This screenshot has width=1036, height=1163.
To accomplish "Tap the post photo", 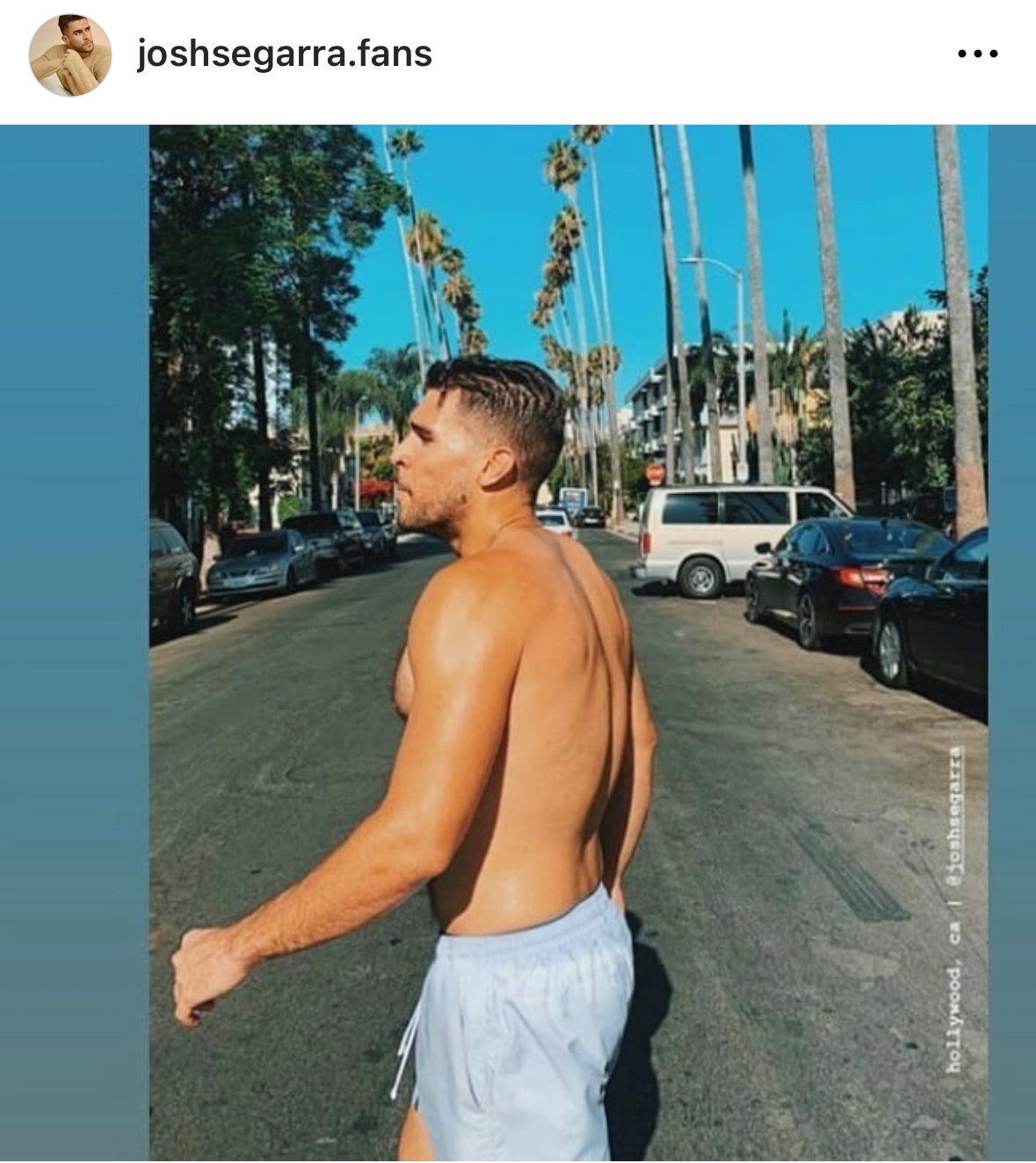I will point(568,642).
